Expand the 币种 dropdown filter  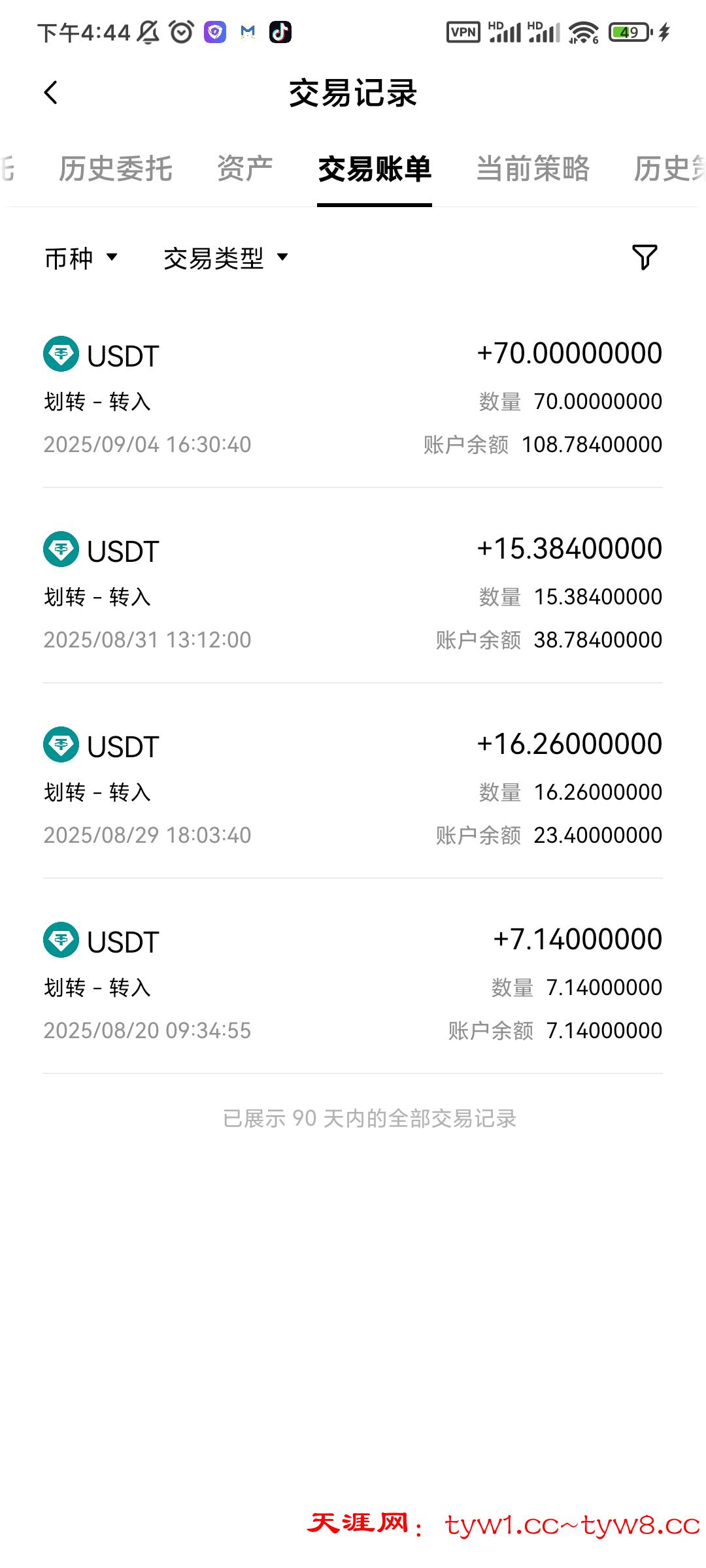point(81,258)
